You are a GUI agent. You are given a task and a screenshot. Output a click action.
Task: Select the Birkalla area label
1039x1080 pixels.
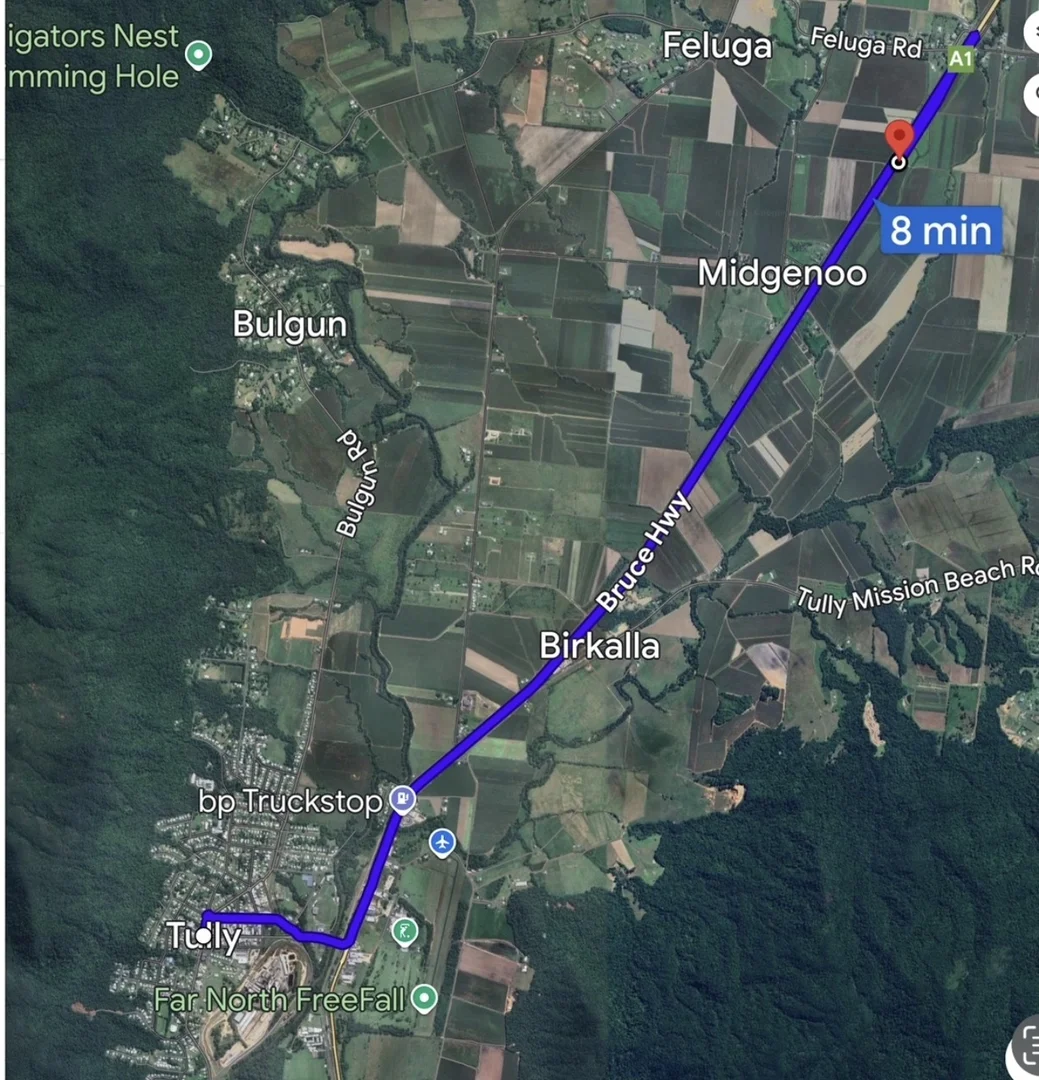click(599, 647)
